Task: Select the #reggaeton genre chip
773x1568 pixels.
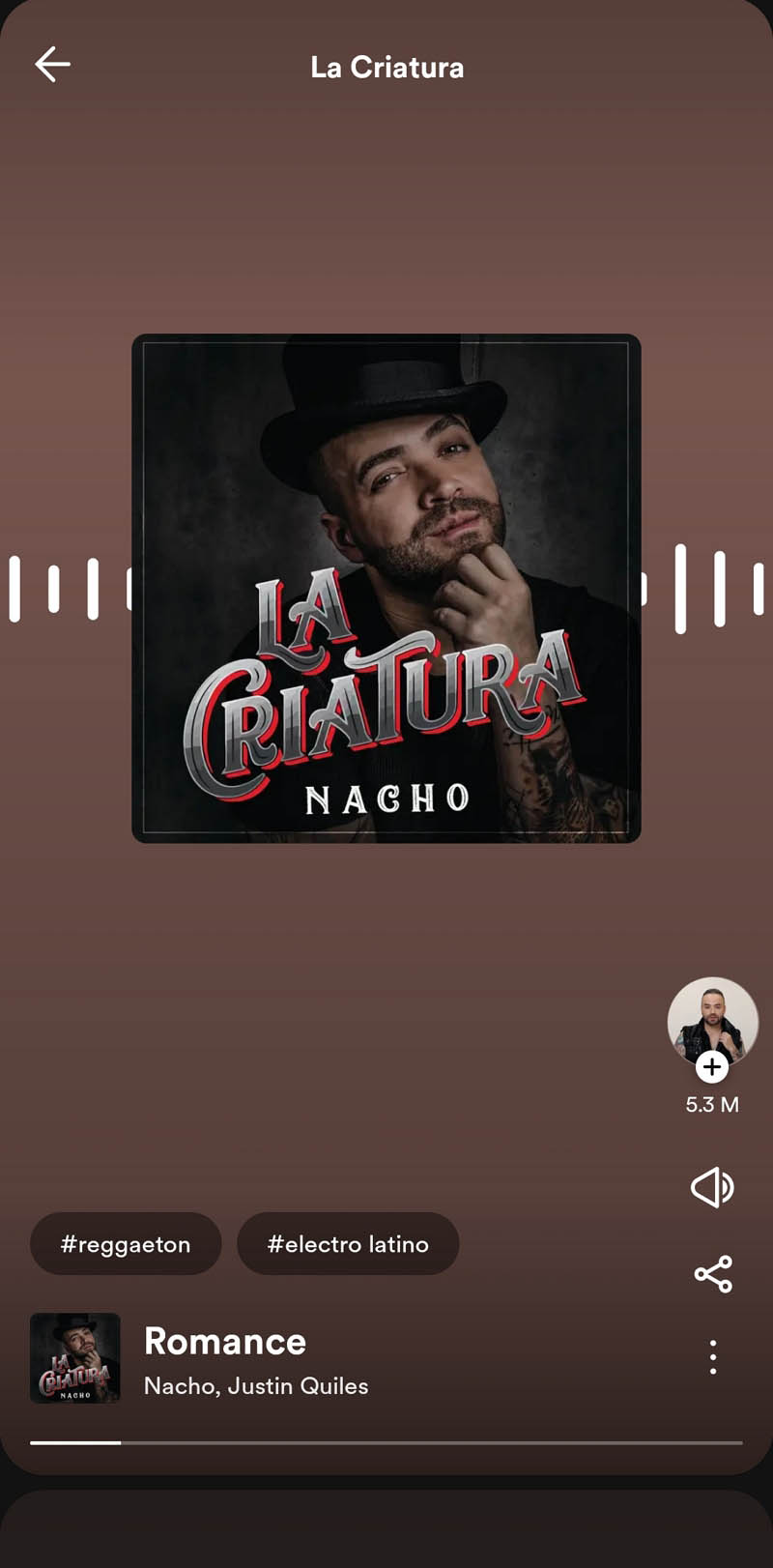Action: tap(125, 1244)
